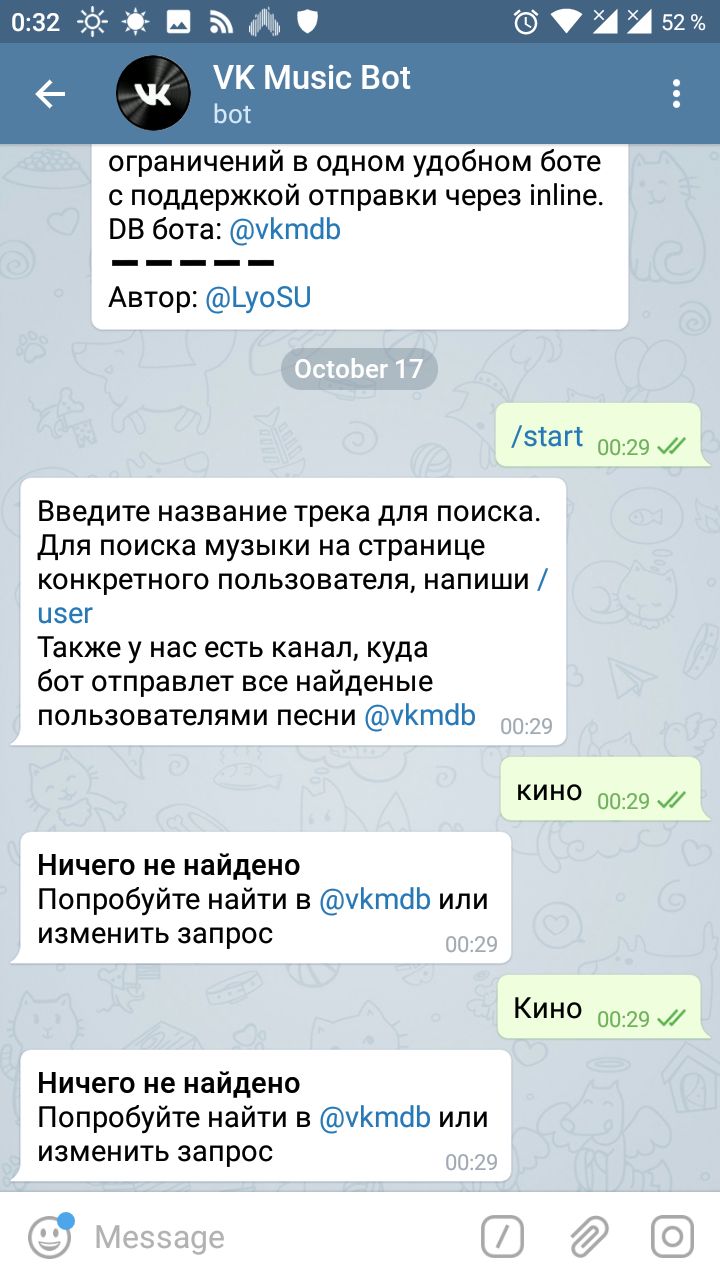720x1280 pixels.
Task: Go back to the chat list
Action: coord(49,95)
